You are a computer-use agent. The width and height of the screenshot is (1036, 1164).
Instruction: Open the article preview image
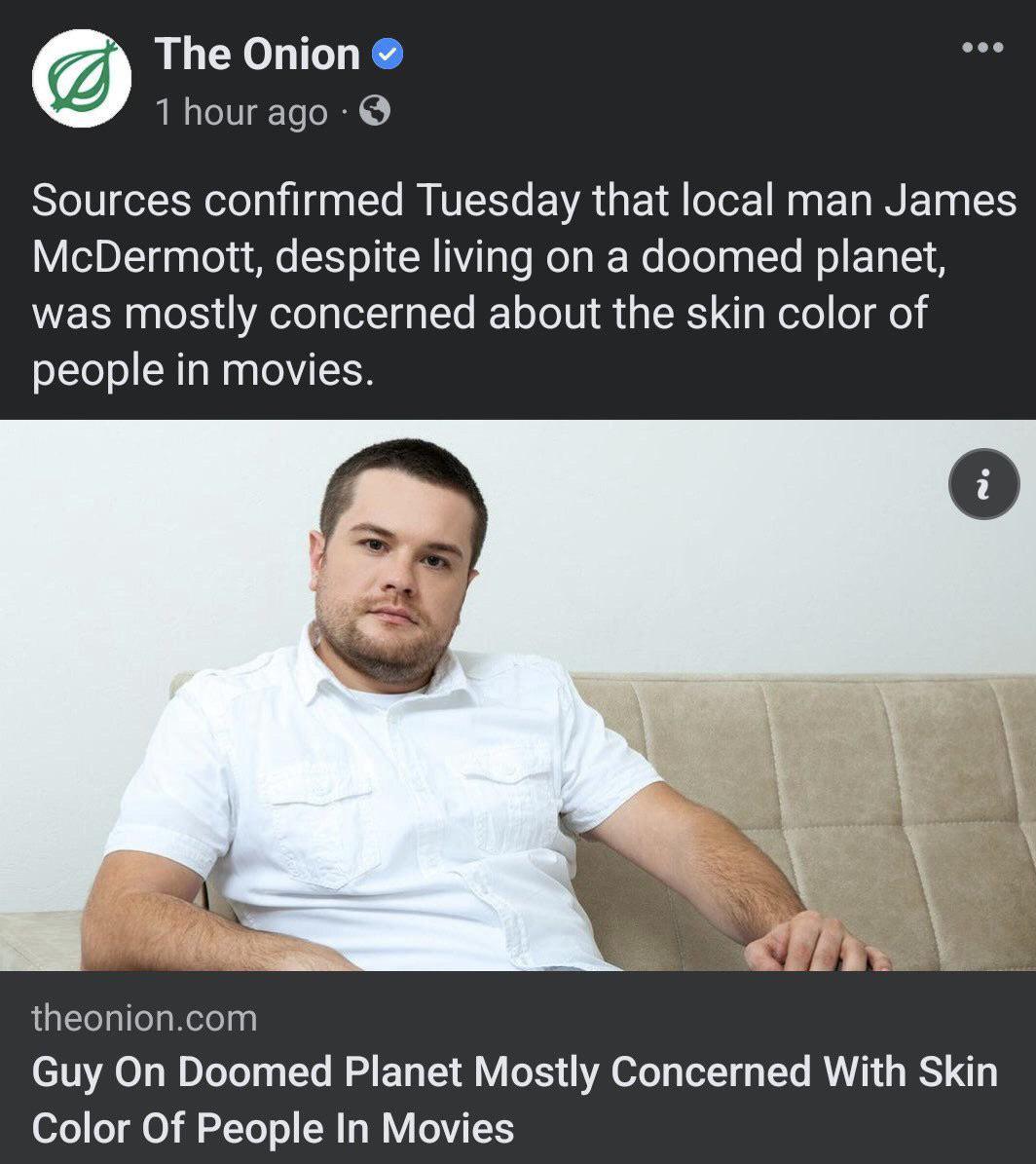(x=518, y=695)
